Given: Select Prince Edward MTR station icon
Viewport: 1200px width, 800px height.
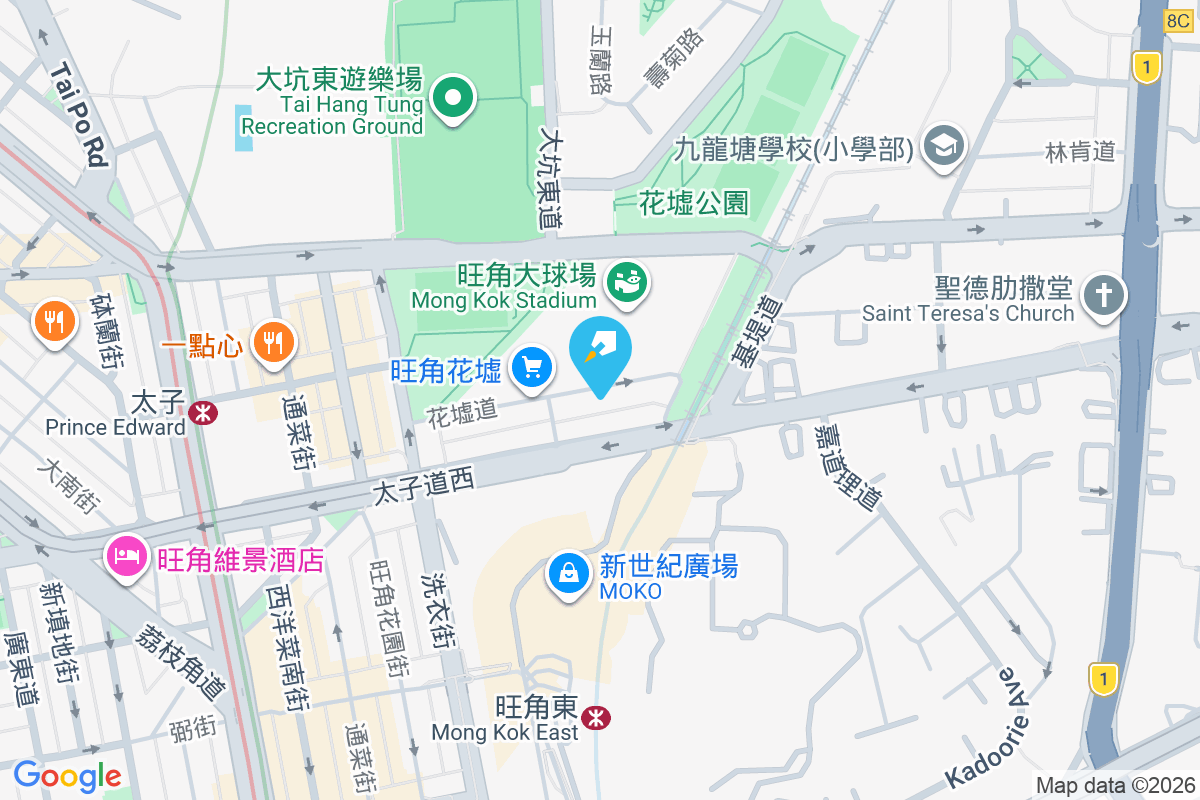Looking at the screenshot, I should click(204, 411).
